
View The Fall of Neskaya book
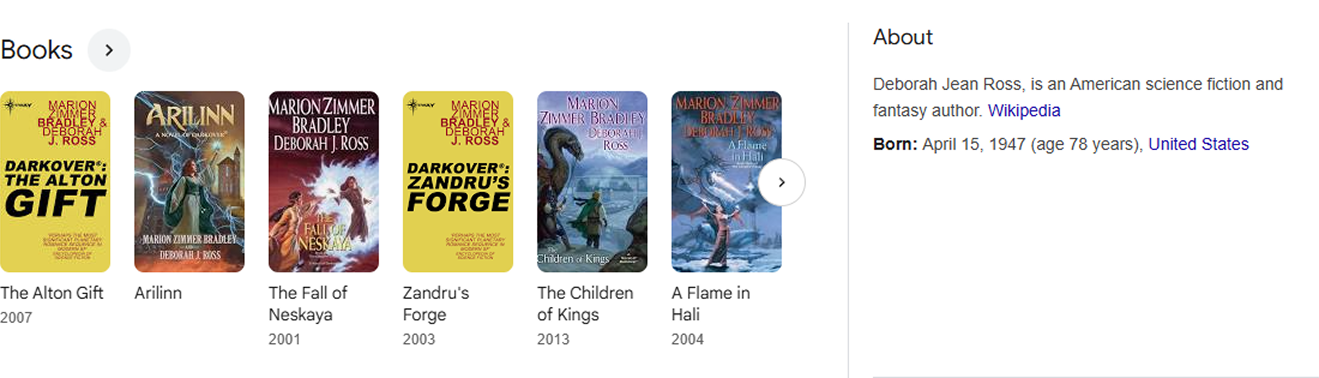(323, 219)
